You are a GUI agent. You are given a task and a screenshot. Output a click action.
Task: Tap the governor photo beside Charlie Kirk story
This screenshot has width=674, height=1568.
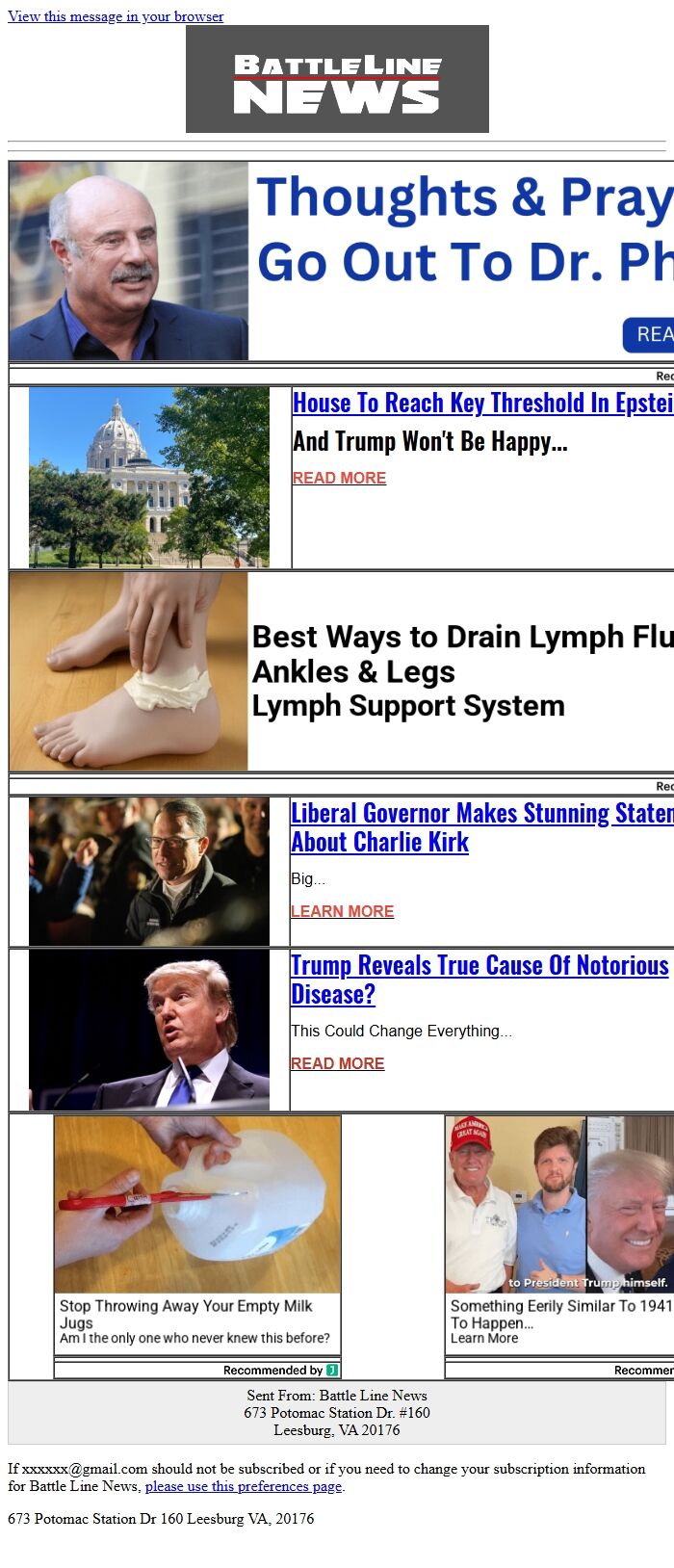tap(149, 872)
